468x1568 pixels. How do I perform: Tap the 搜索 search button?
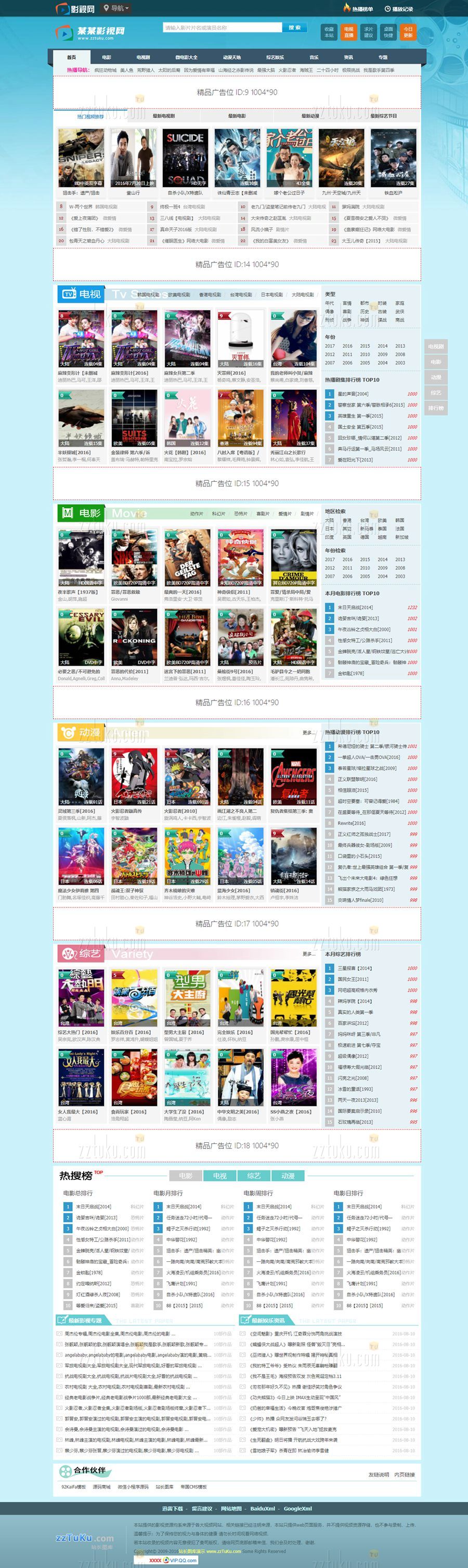(294, 28)
